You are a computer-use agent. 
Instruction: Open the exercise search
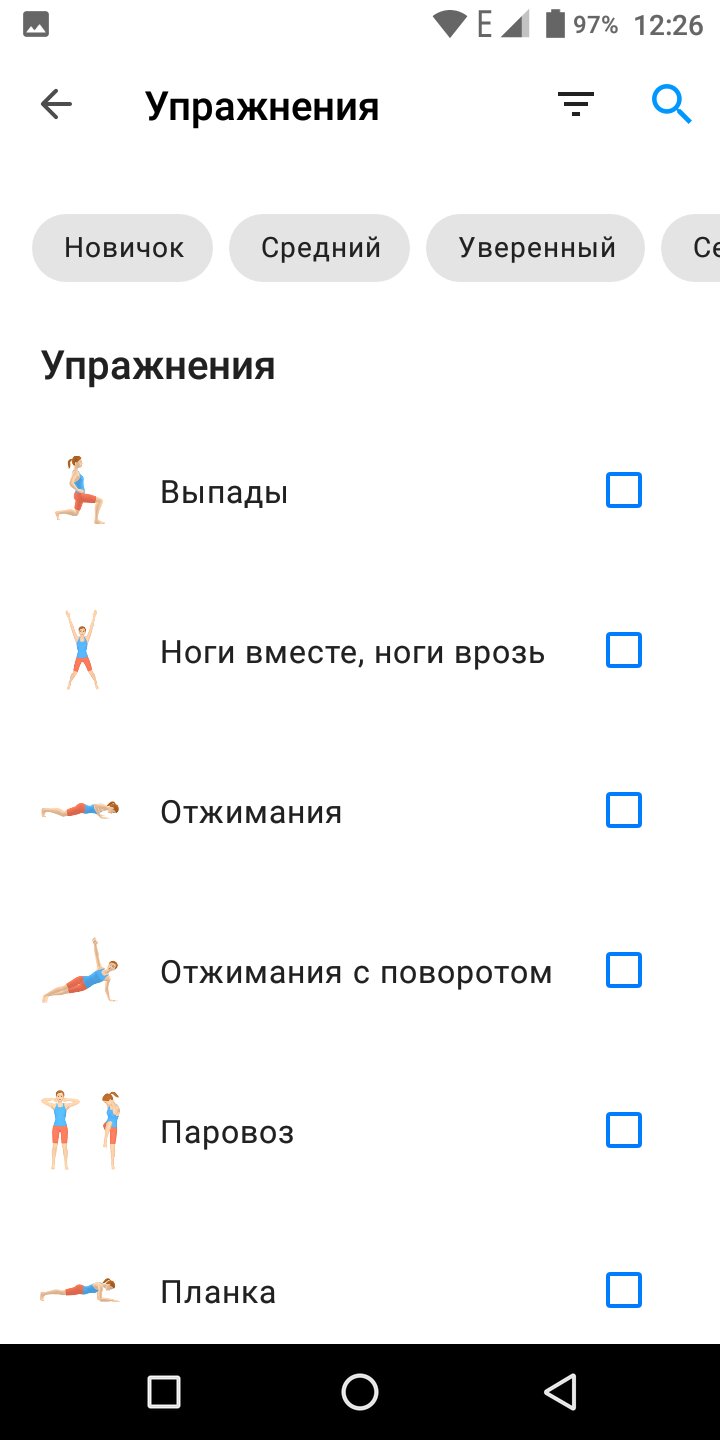click(672, 104)
